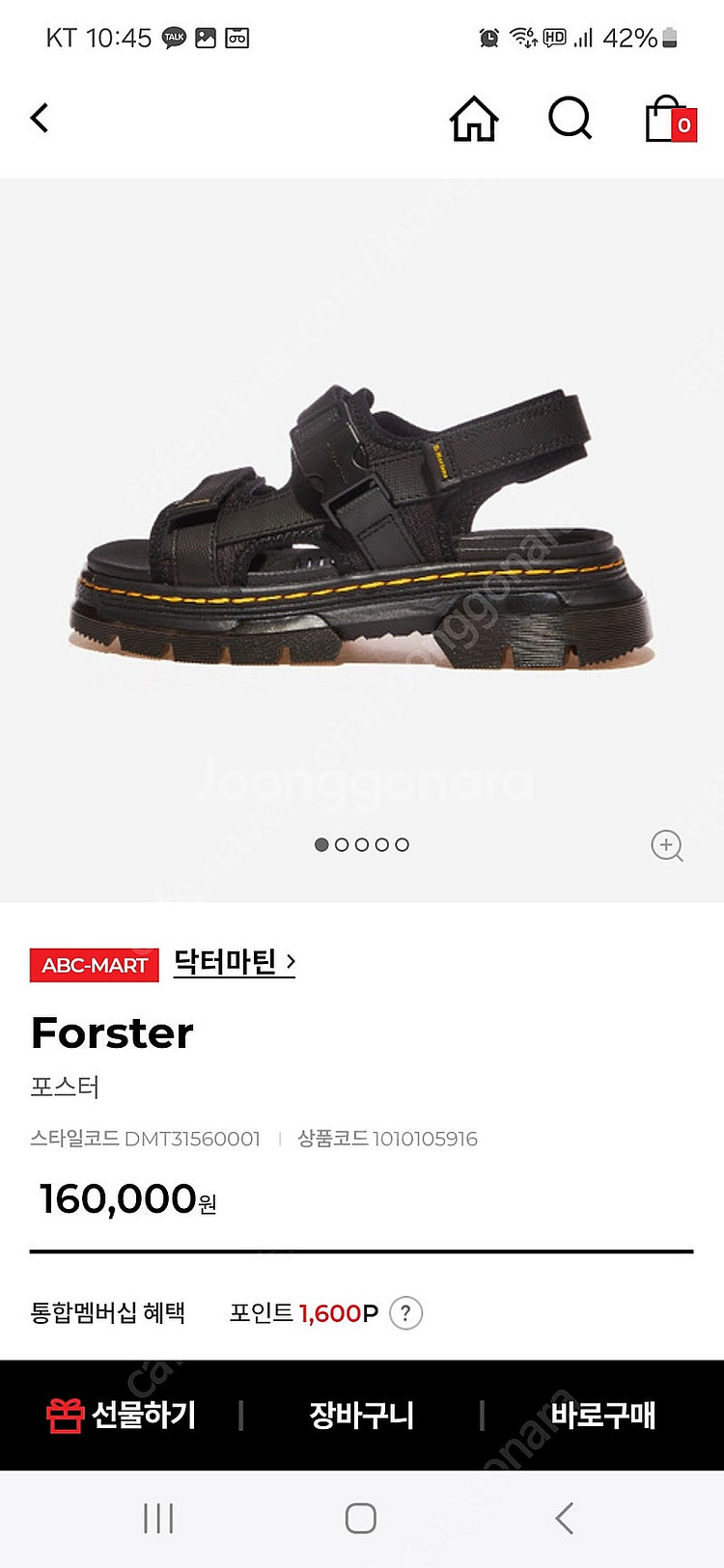Add the Forster sandal to 장바구니
This screenshot has width=724, height=1568.
[x=361, y=1416]
